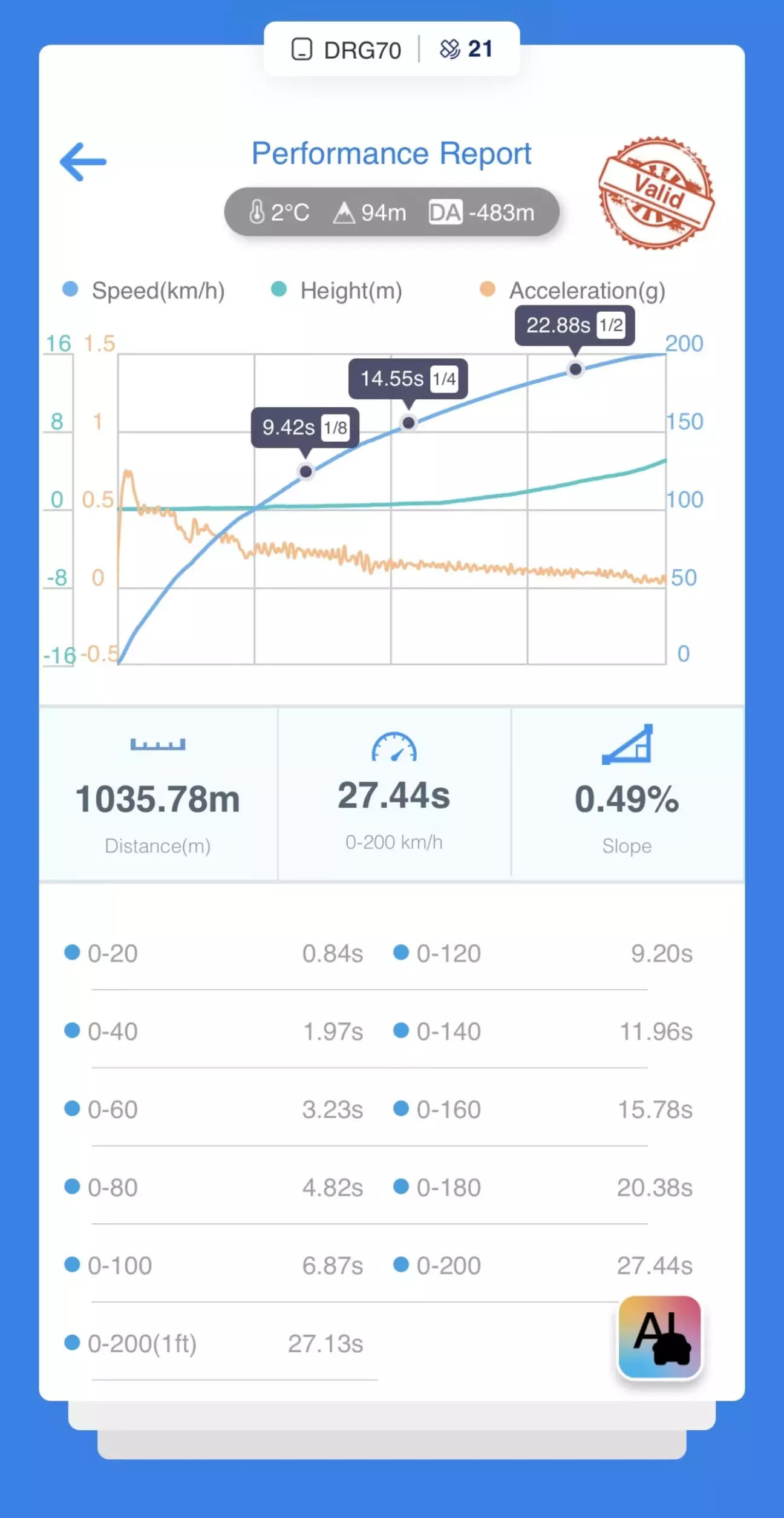Go back using the blue arrow
Image resolution: width=784 pixels, height=1518 pixels.
(x=83, y=162)
